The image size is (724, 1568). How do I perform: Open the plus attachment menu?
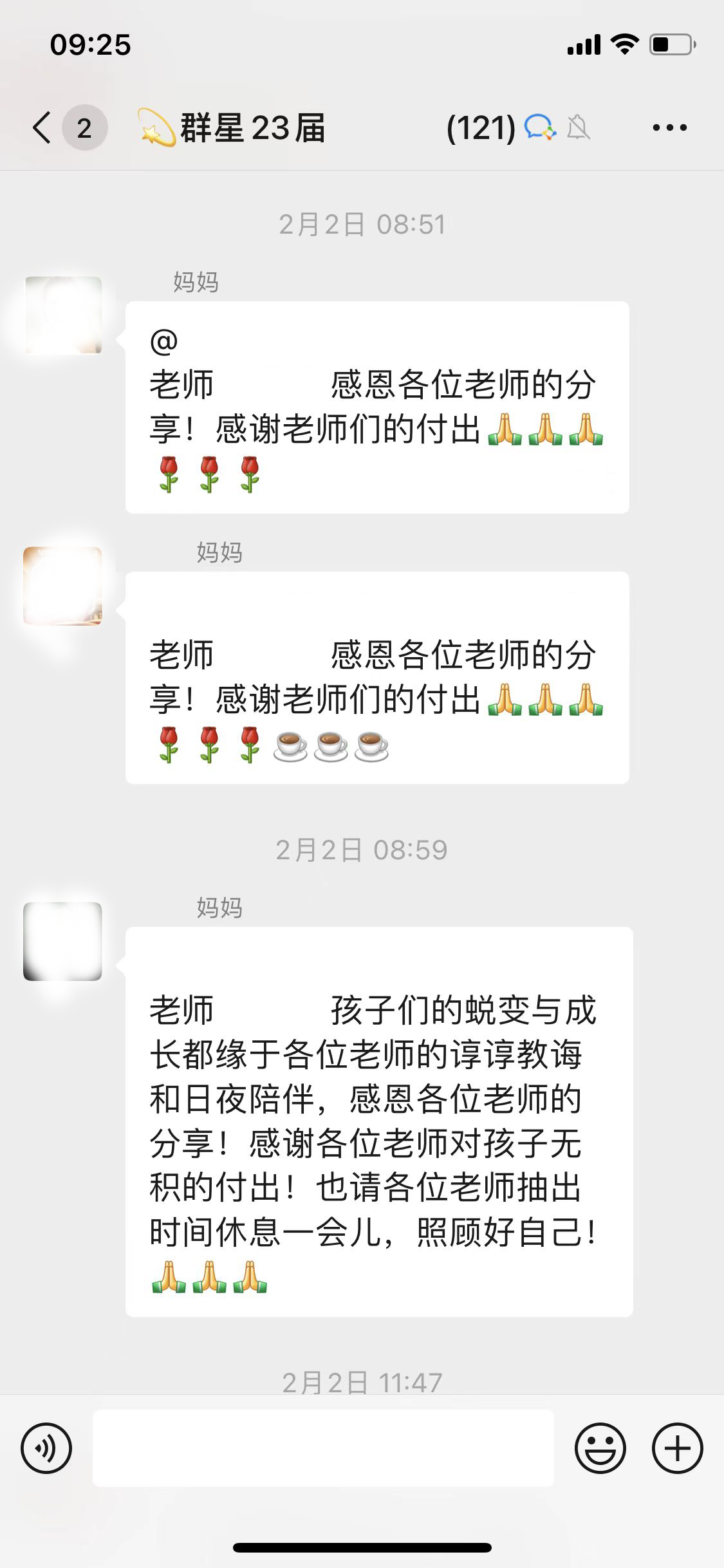pos(677,1448)
